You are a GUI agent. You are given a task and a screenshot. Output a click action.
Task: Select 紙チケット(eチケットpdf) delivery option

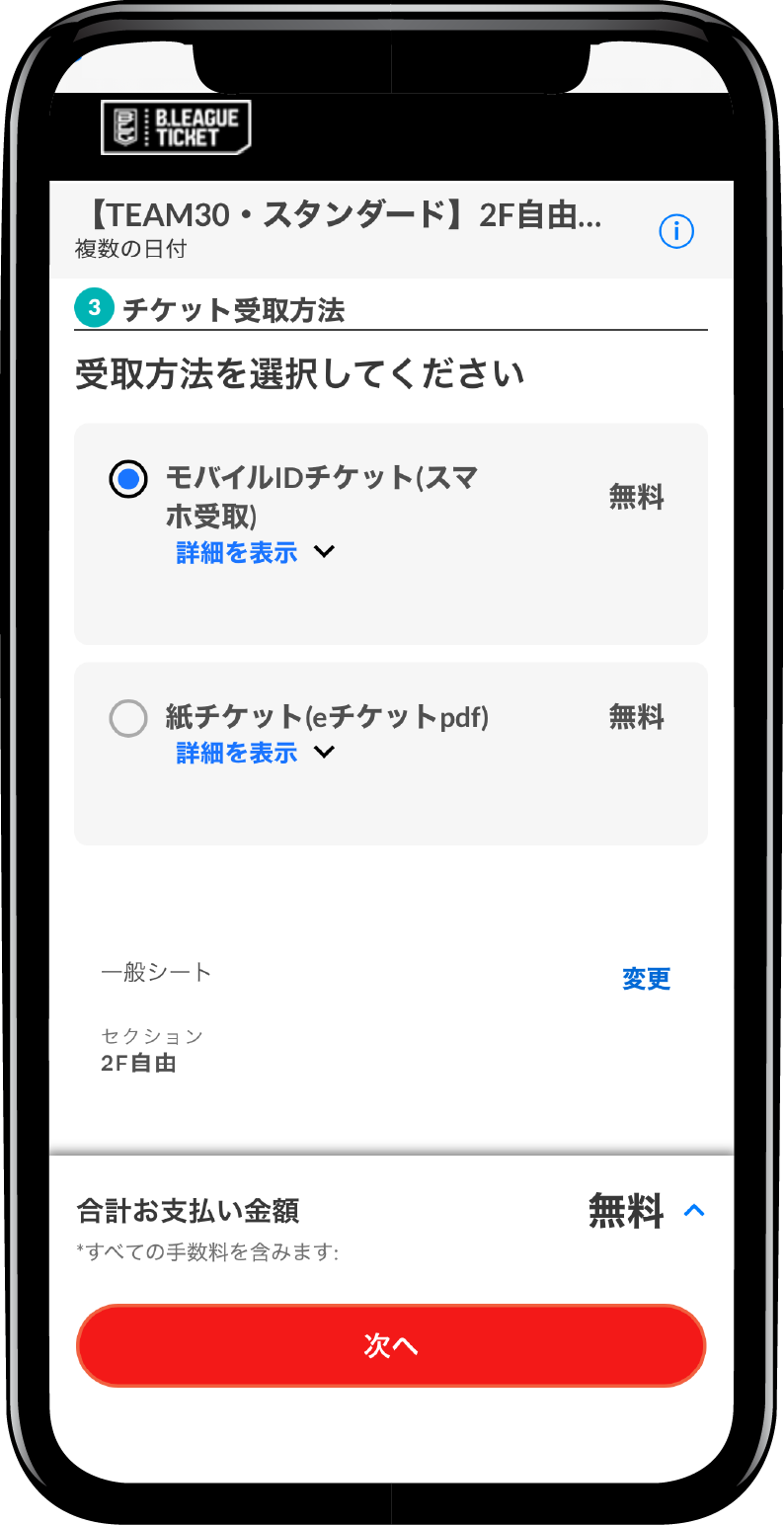tap(128, 718)
